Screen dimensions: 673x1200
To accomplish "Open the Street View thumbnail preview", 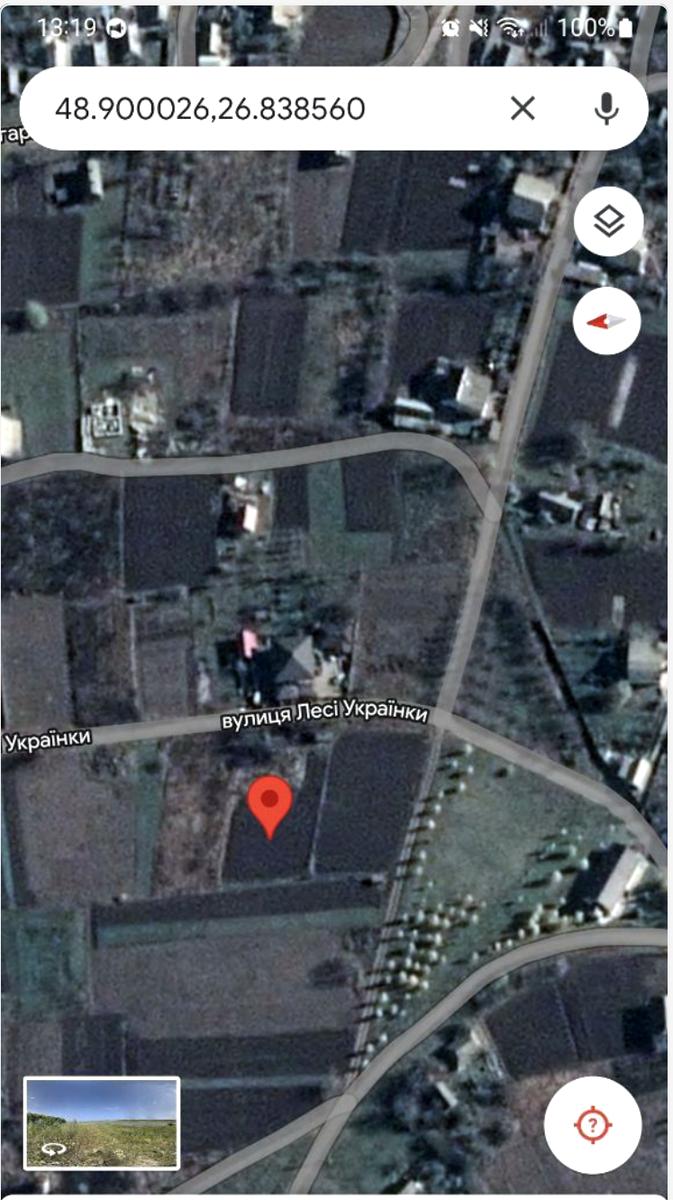I will [x=102, y=1123].
